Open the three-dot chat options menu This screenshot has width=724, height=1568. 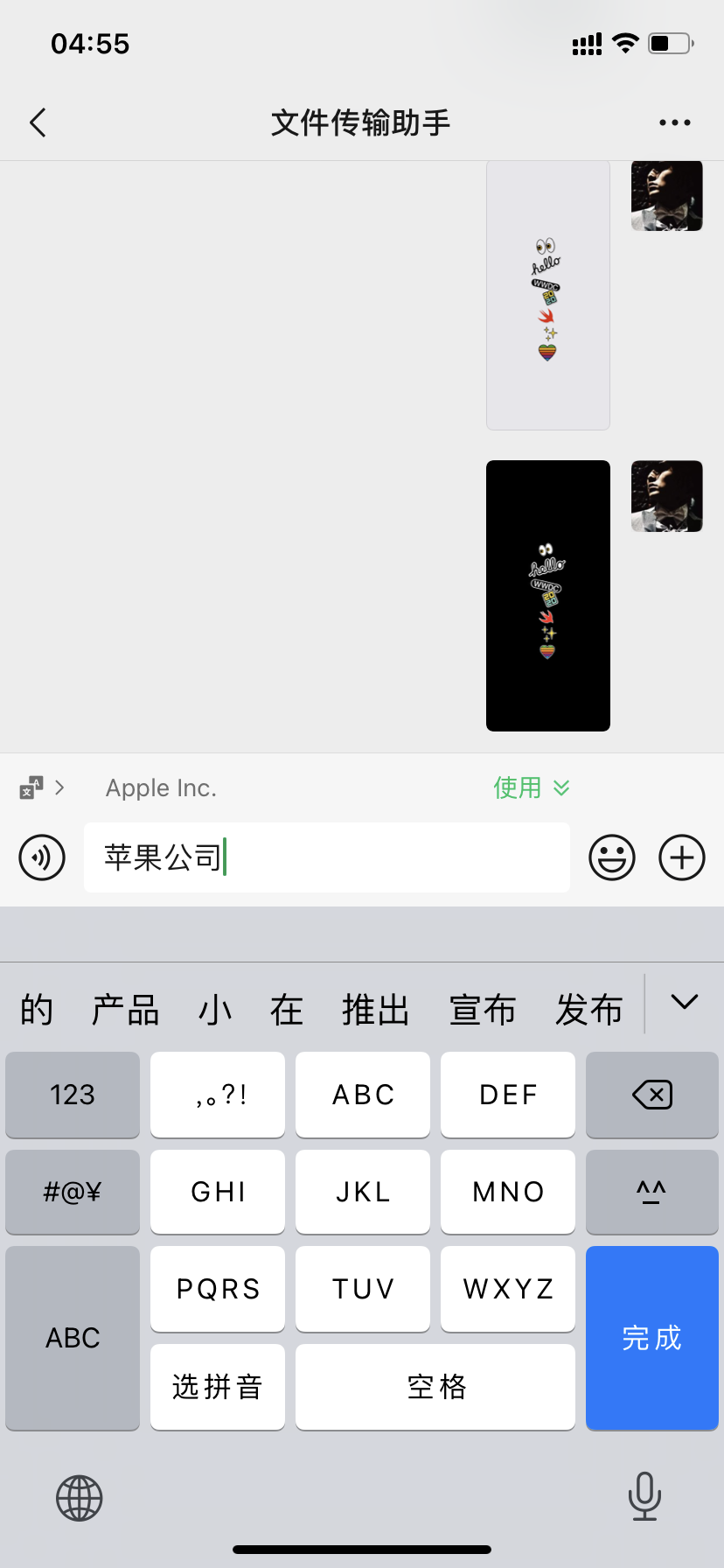(674, 123)
